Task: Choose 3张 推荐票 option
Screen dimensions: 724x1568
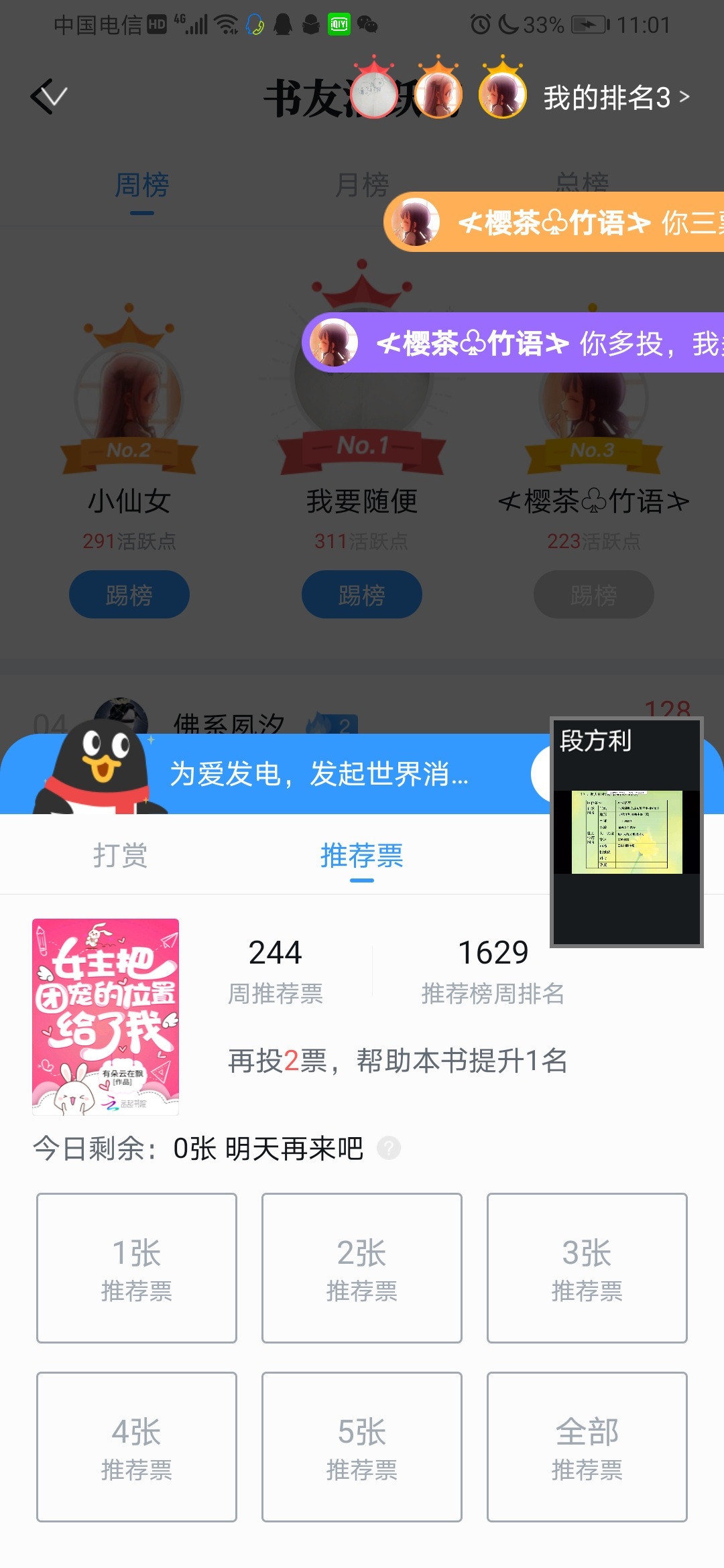Action: (587, 1268)
